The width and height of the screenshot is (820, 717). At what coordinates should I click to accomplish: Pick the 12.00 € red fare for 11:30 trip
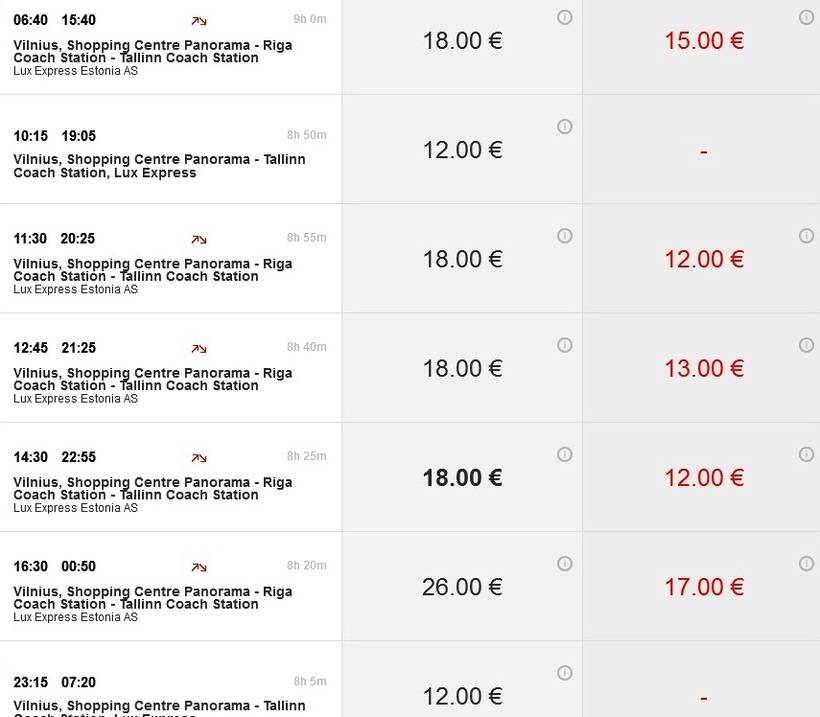tap(704, 260)
